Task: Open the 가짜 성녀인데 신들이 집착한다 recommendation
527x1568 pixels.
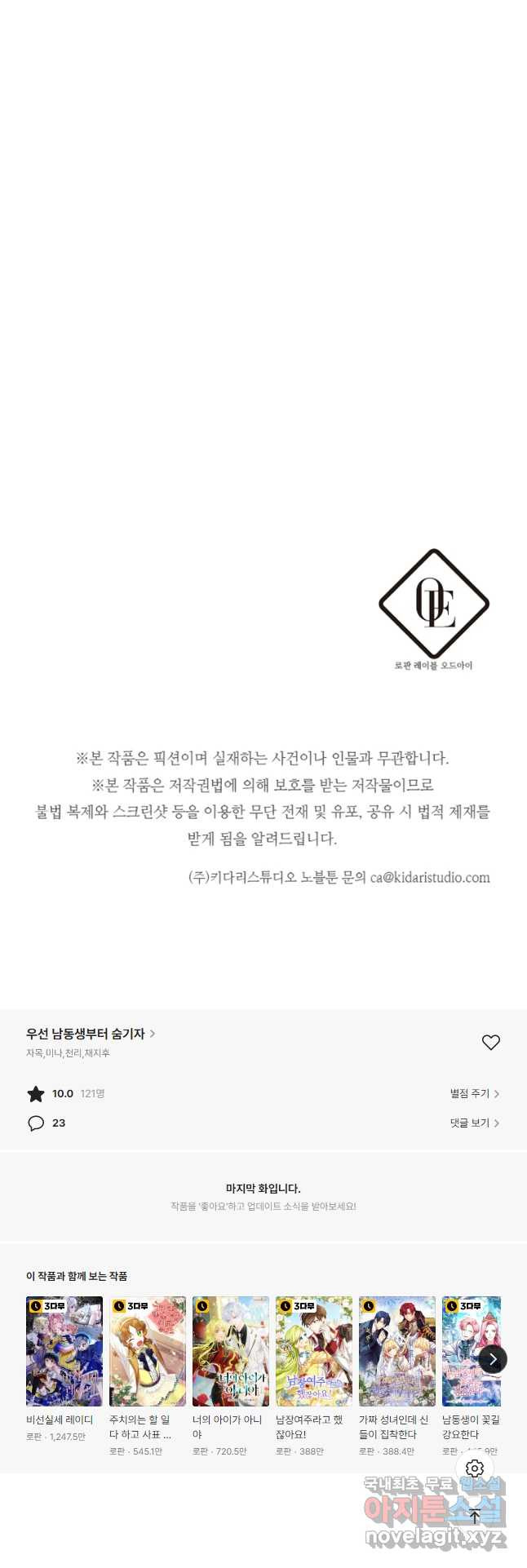Action: point(397,1352)
